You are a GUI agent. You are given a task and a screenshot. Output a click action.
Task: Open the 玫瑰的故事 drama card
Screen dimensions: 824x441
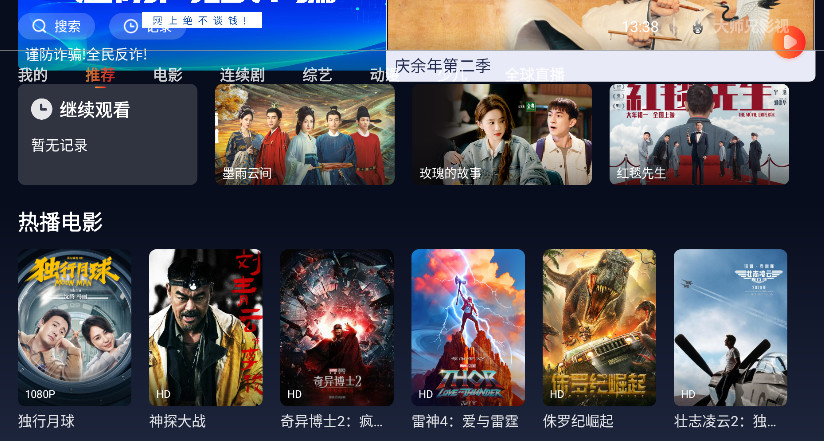tap(502, 134)
